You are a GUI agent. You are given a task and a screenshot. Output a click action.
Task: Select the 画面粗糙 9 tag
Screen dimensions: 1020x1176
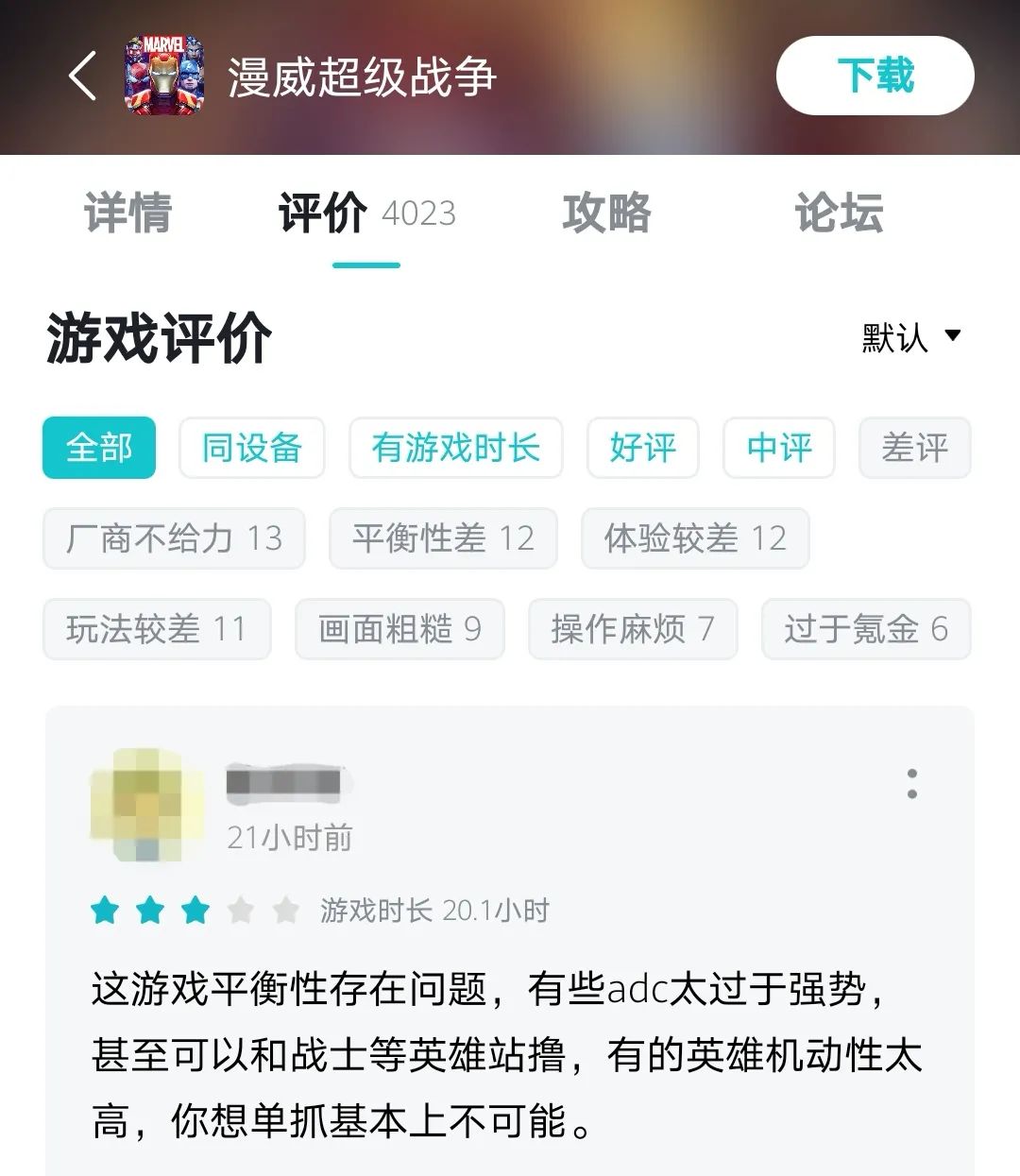399,629
